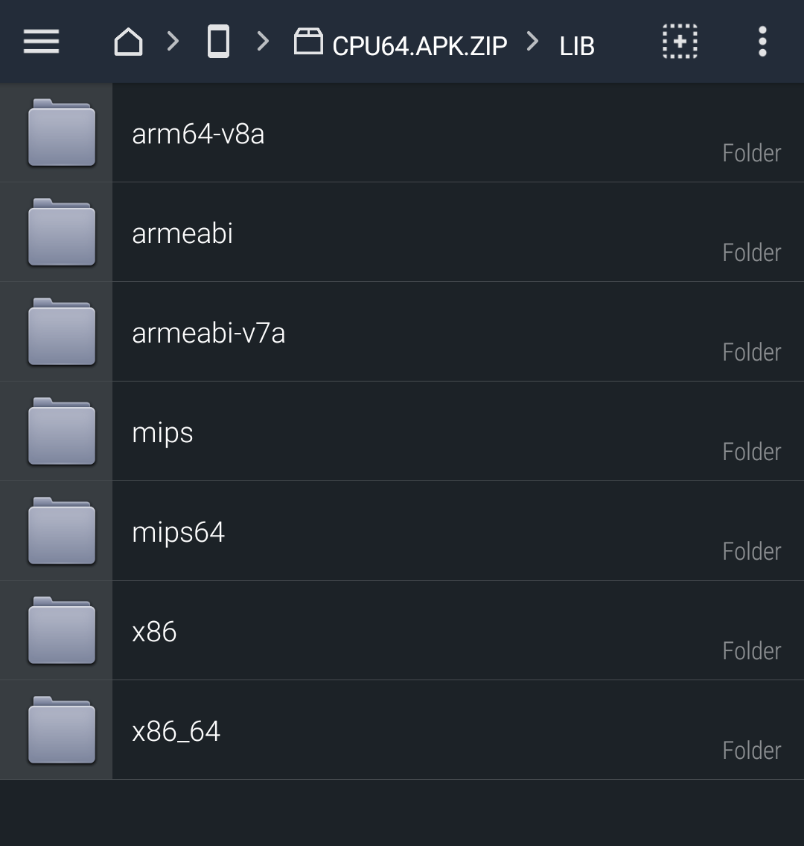Image resolution: width=804 pixels, height=846 pixels.
Task: Open the armeabi-v7a folder
Action: pyautogui.click(x=402, y=332)
